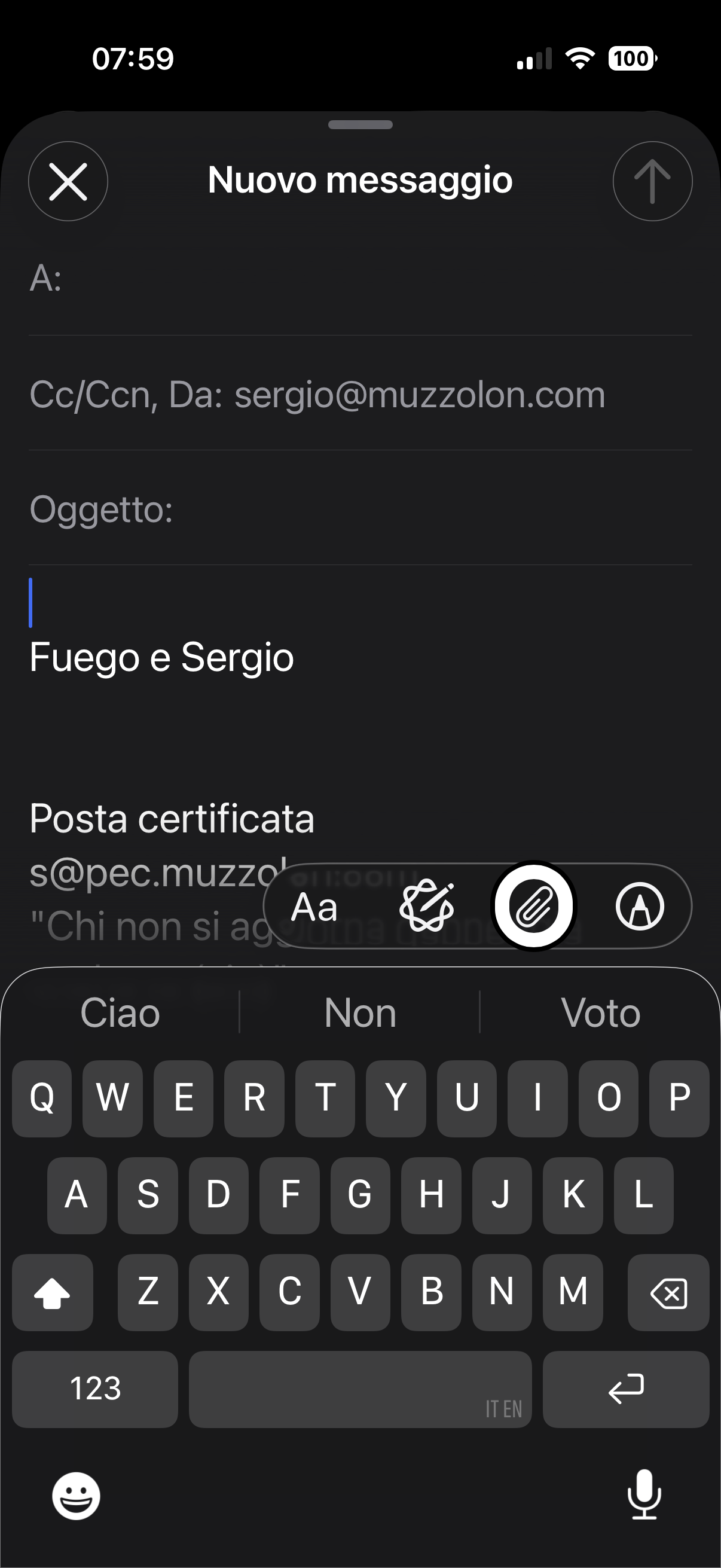Toggle the shift key for uppercase
Viewport: 721px width, 1568px height.
point(53,1294)
